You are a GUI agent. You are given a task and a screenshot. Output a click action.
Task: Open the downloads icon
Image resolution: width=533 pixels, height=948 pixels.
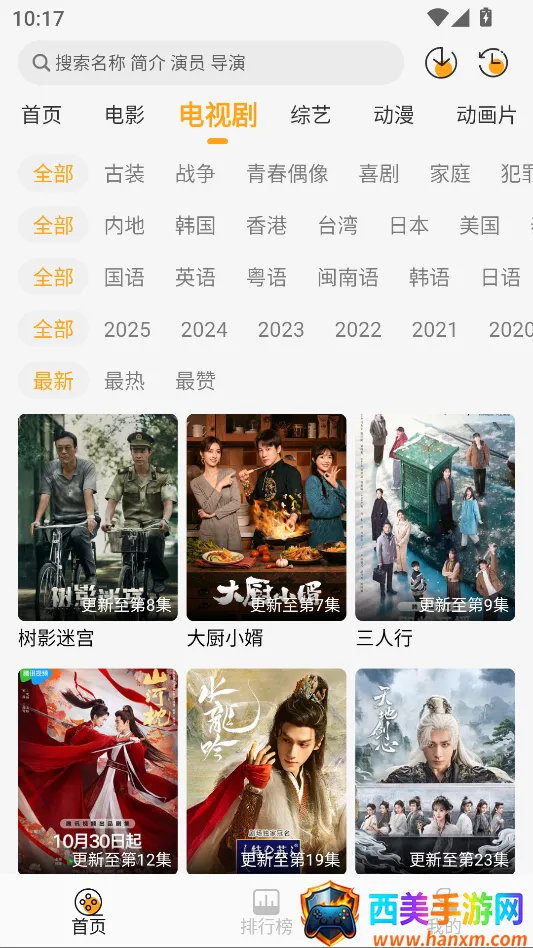441,63
